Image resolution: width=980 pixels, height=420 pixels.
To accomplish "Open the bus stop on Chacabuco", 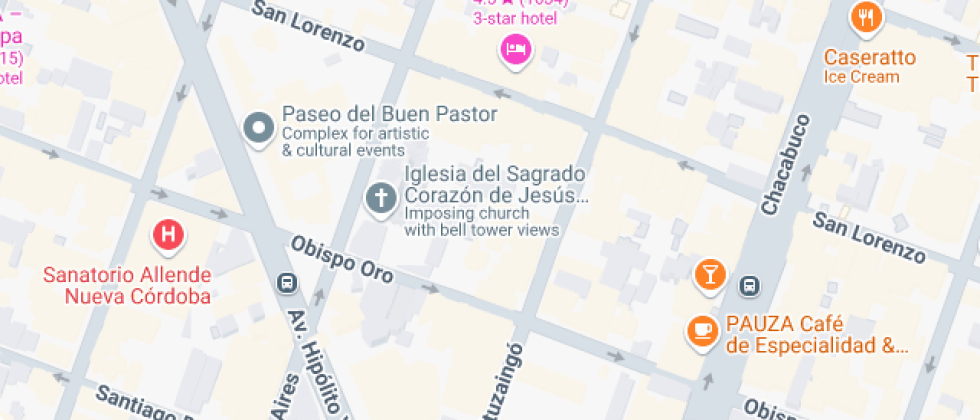I will tap(749, 286).
